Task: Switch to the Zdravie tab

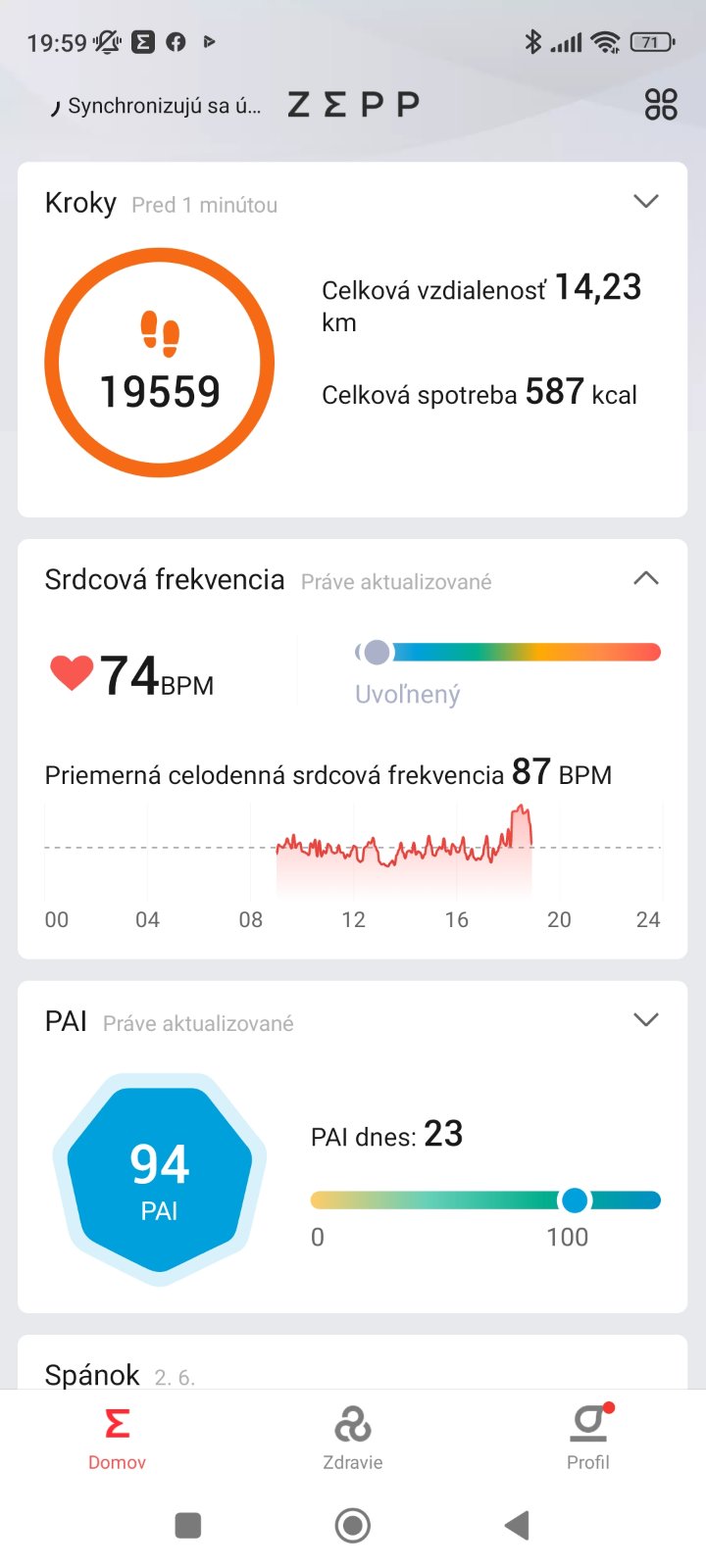Action: [353, 1439]
